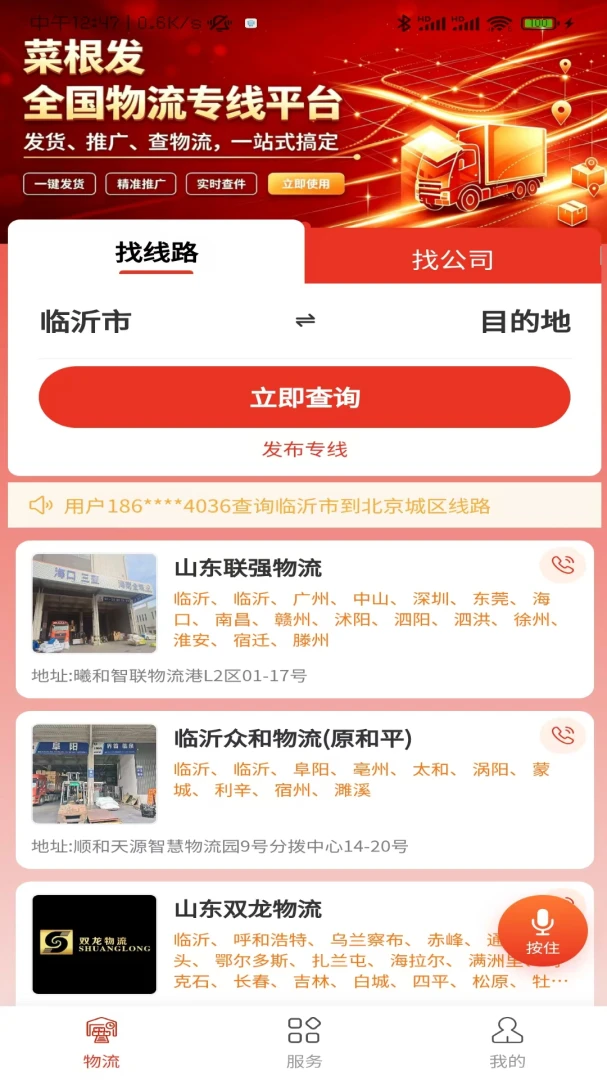Screen dimensions: 607x1080
Task: Tap the 按住 voice microphone button
Action: pos(543,931)
